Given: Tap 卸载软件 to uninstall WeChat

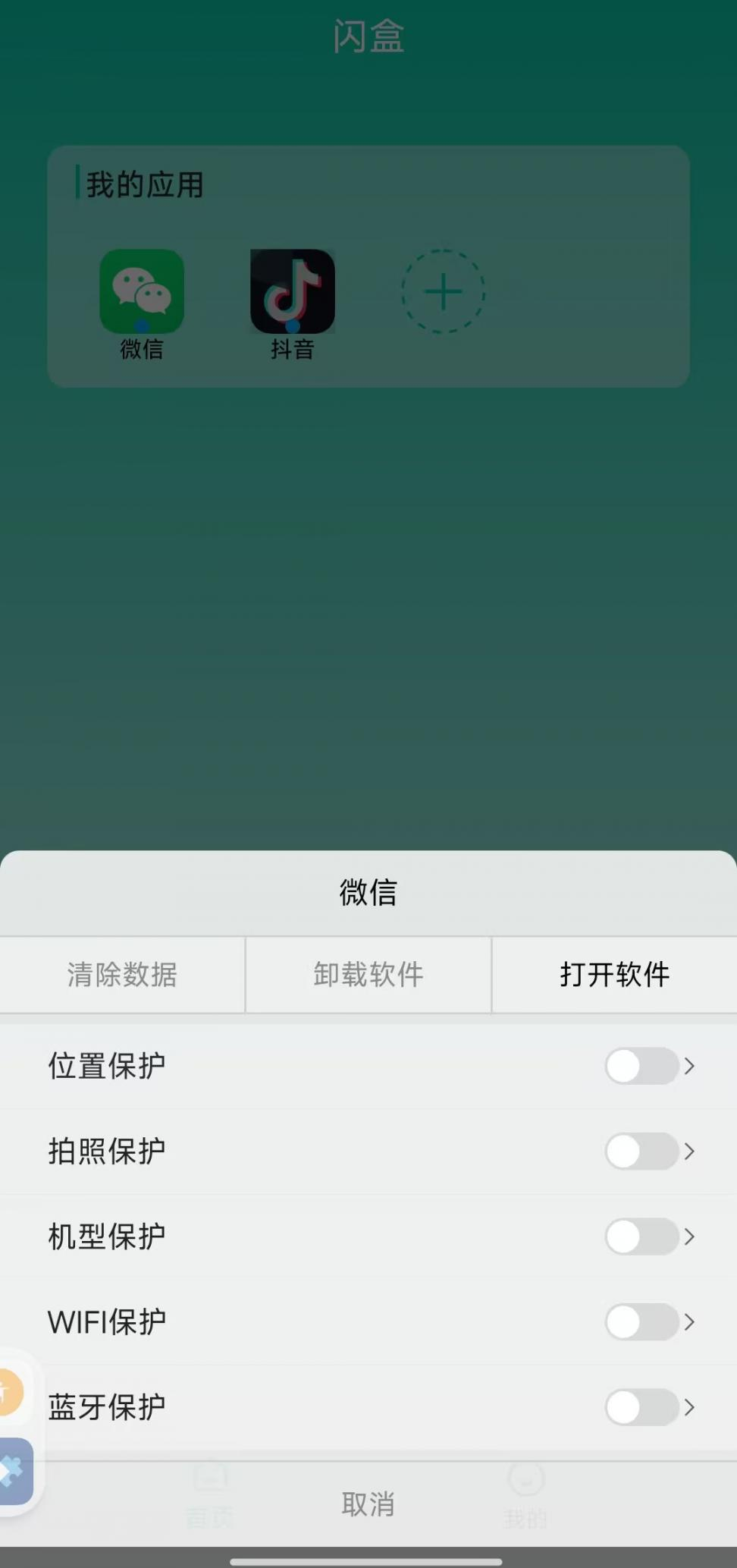Looking at the screenshot, I should point(368,975).
